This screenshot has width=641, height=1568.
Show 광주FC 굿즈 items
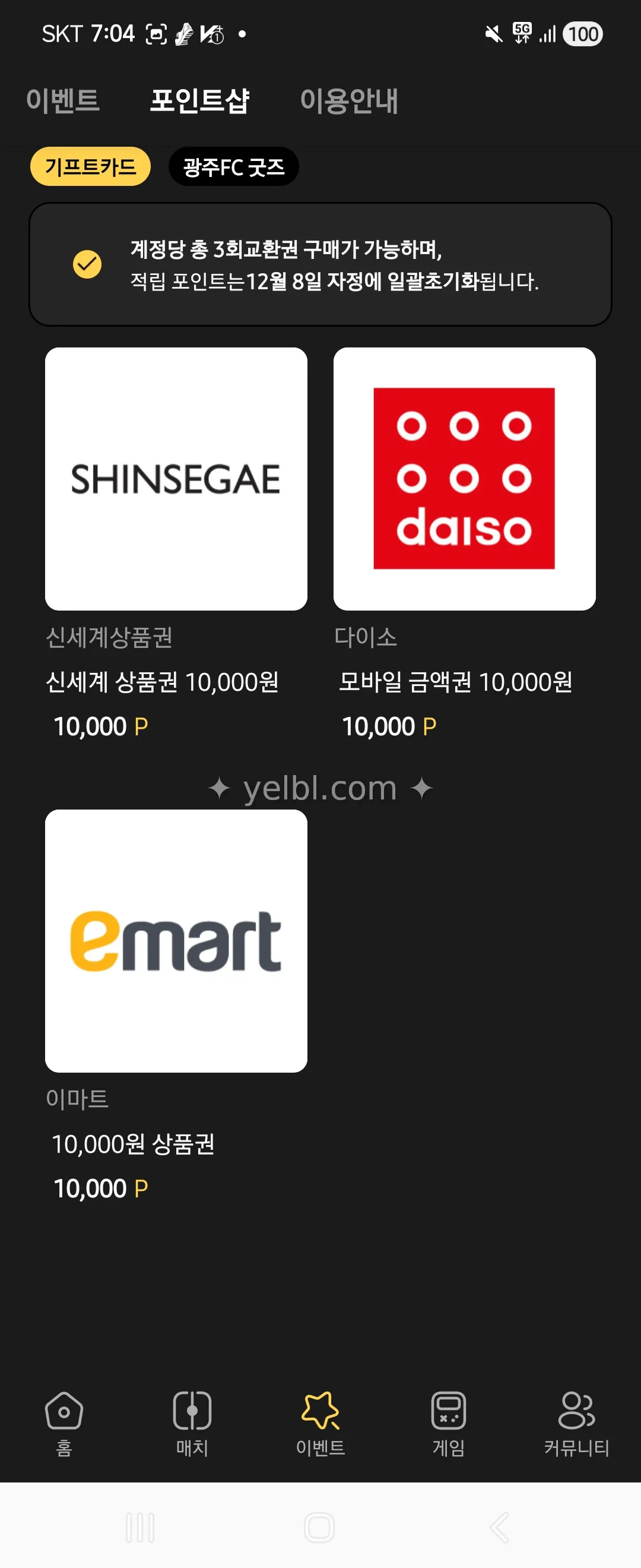click(233, 166)
